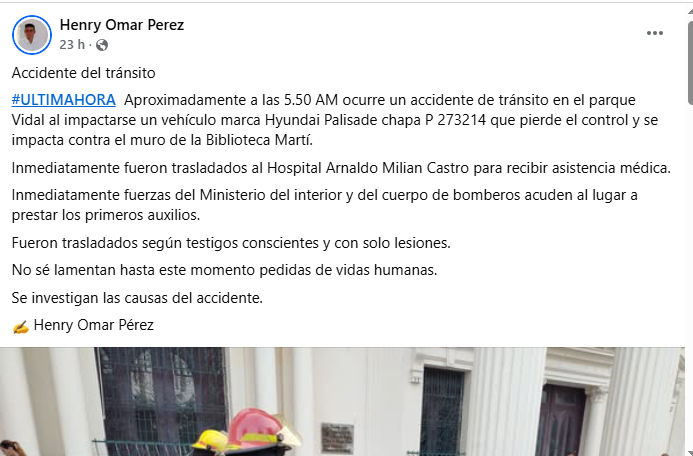Open Henry Omar Perez's profile picture
The width and height of the screenshot is (693, 456).
pos(32,35)
